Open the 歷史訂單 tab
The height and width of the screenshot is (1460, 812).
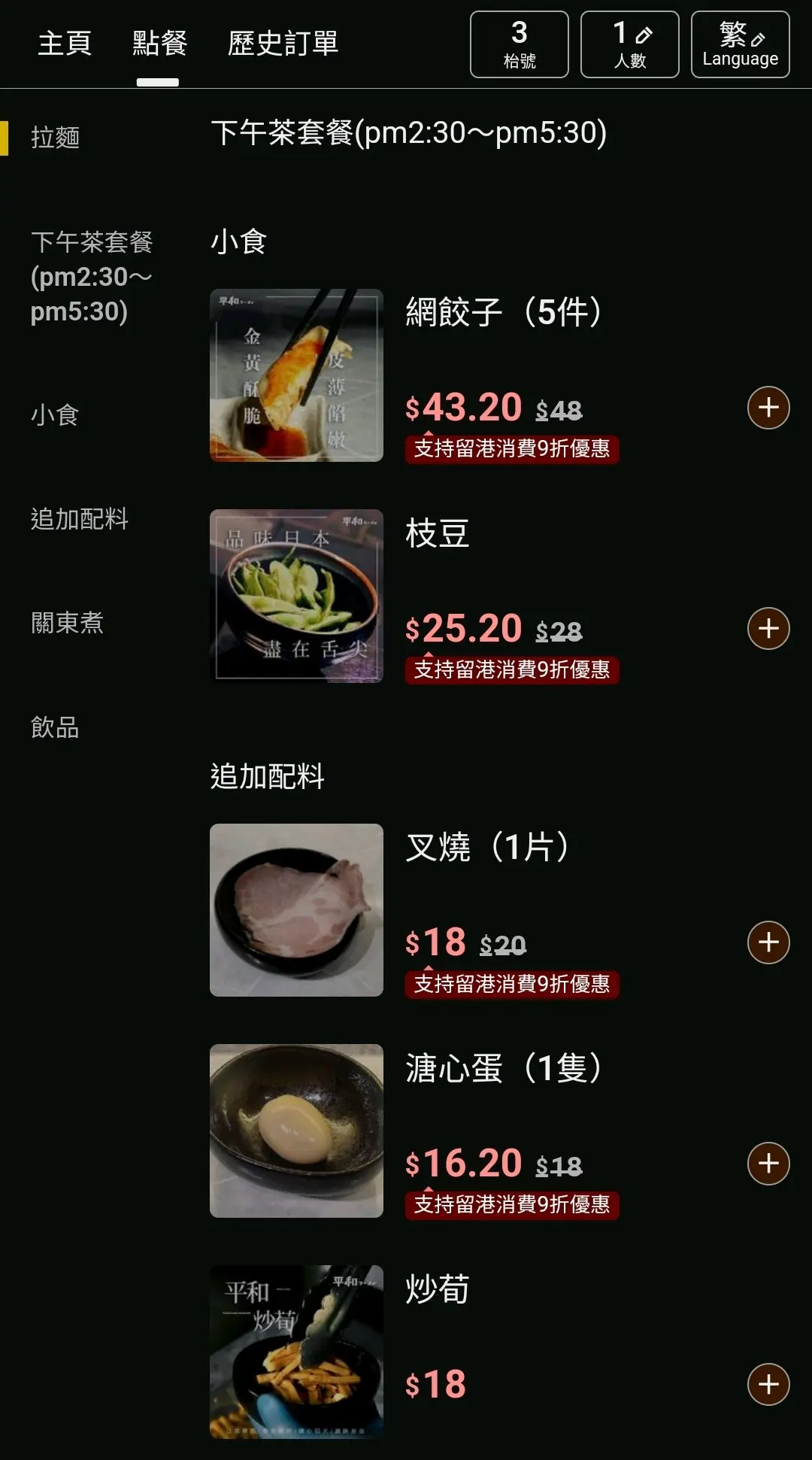283,44
